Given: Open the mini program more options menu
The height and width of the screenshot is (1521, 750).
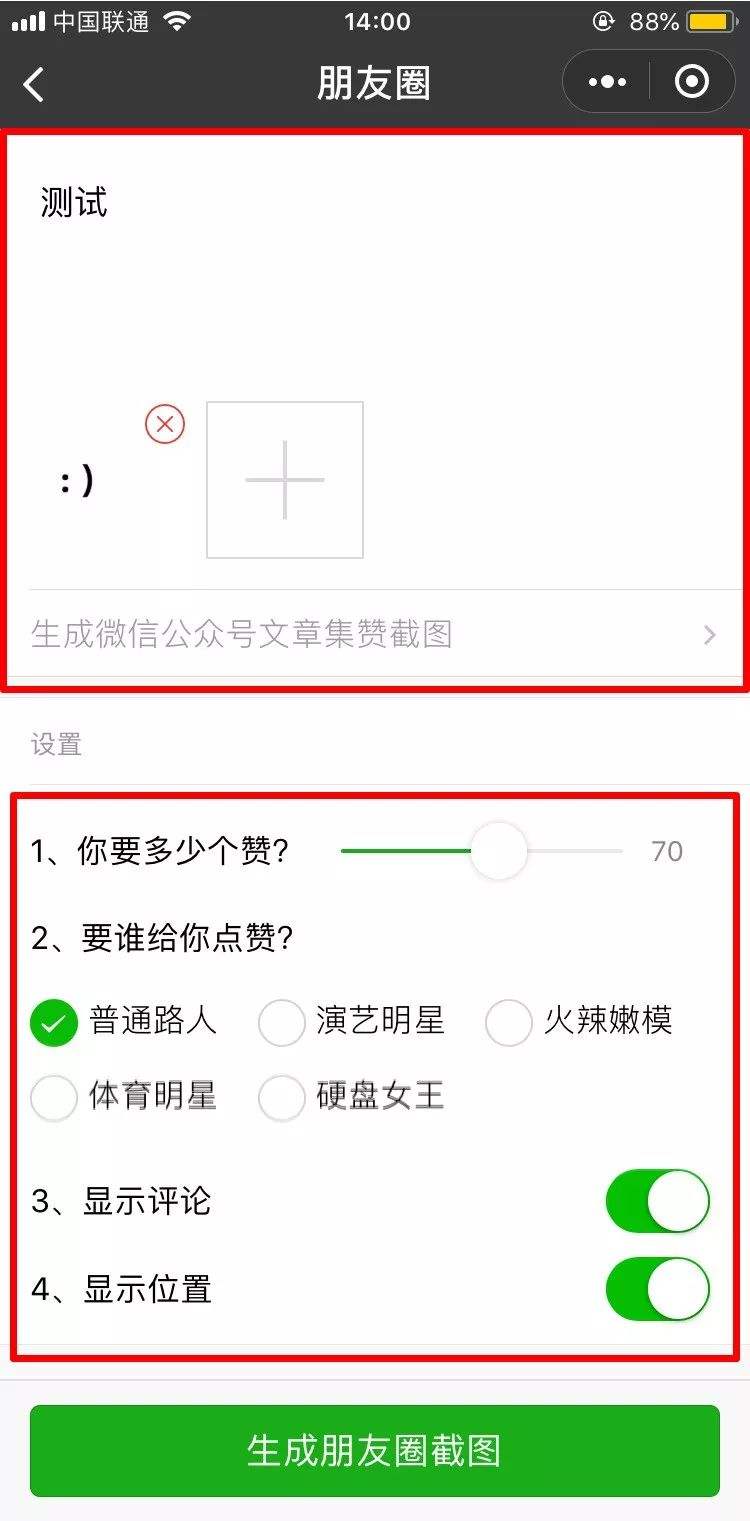Looking at the screenshot, I should click(607, 82).
